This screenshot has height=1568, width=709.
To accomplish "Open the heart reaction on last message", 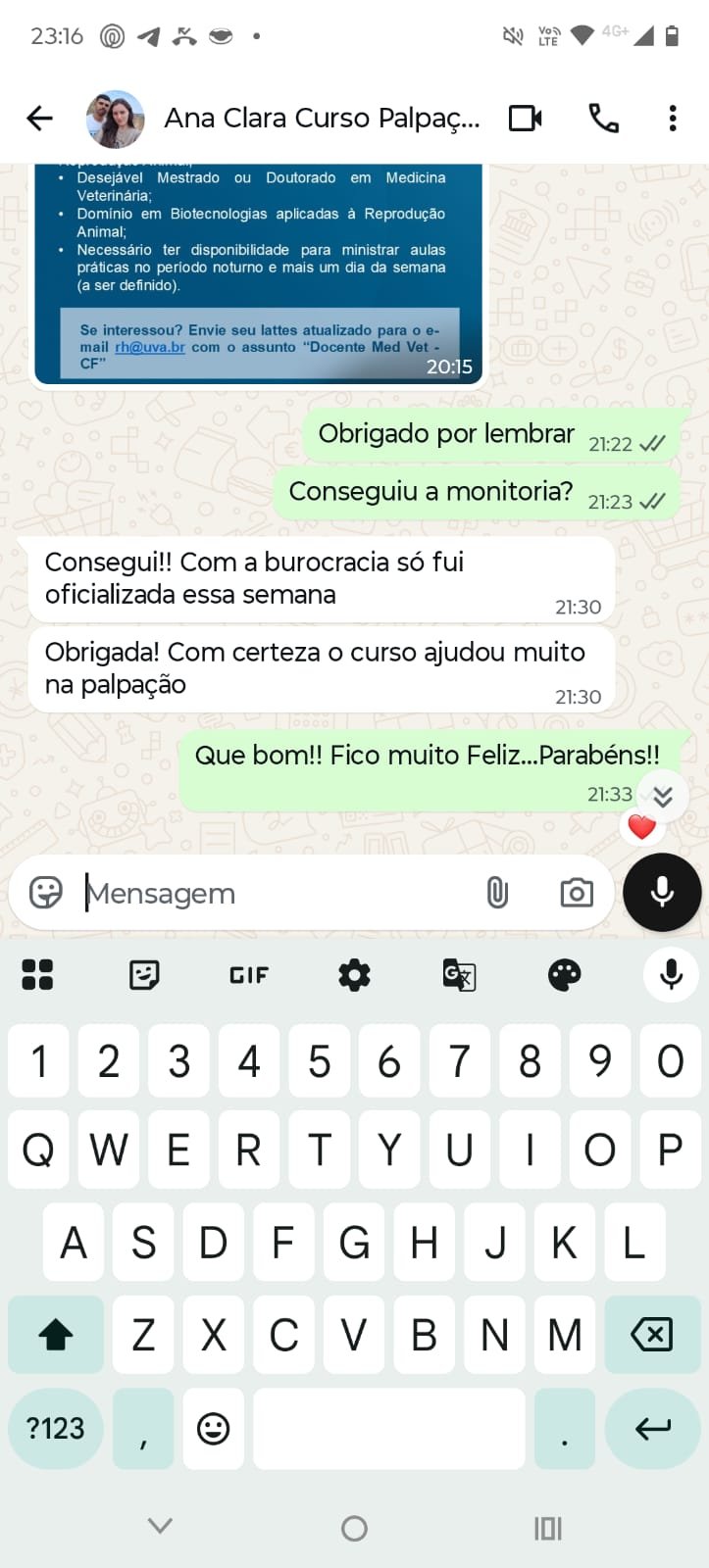I will pyautogui.click(x=642, y=827).
